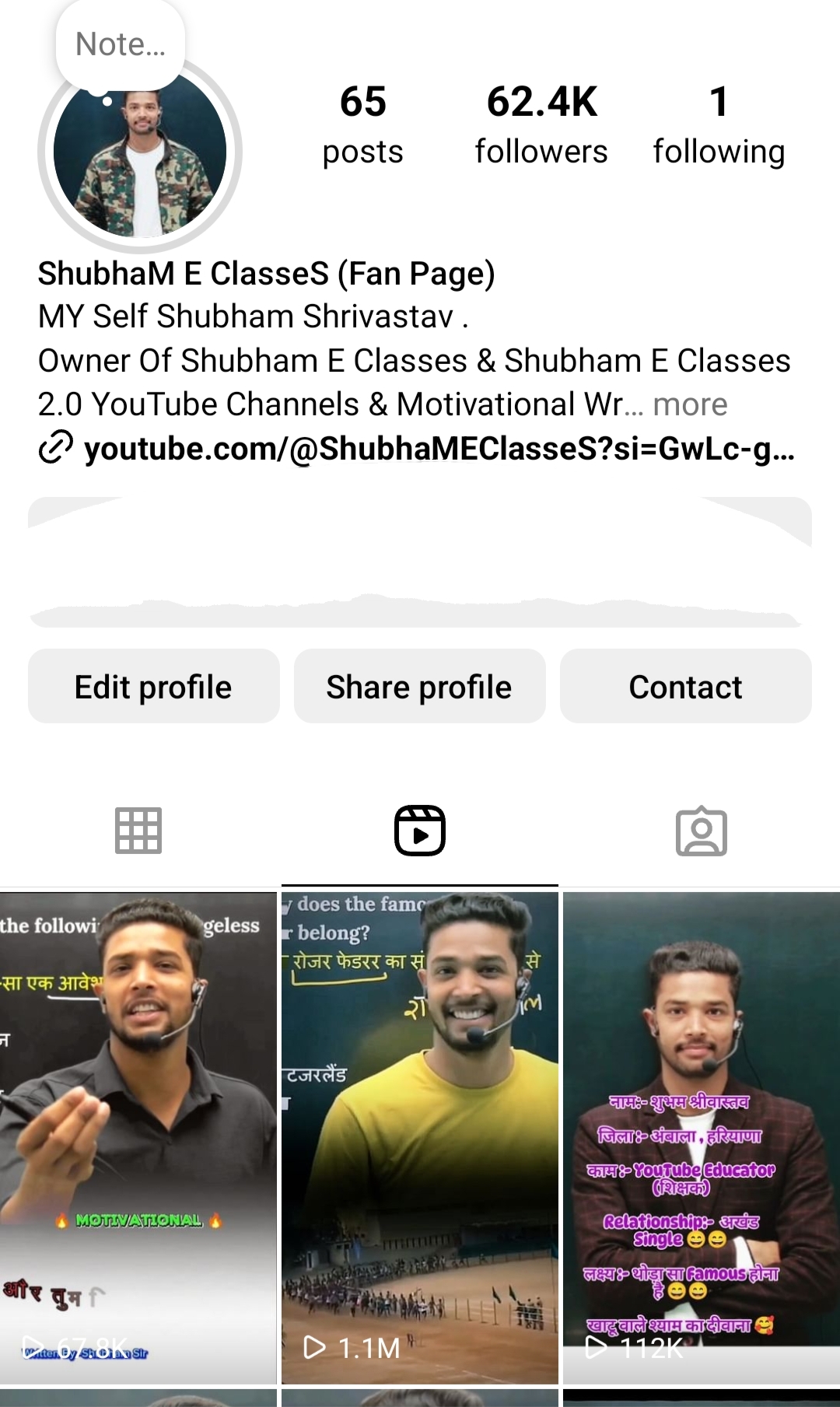This screenshot has height=1407, width=840.
Task: Open the Motivational reel with 67.8K views
Action: (138, 1136)
